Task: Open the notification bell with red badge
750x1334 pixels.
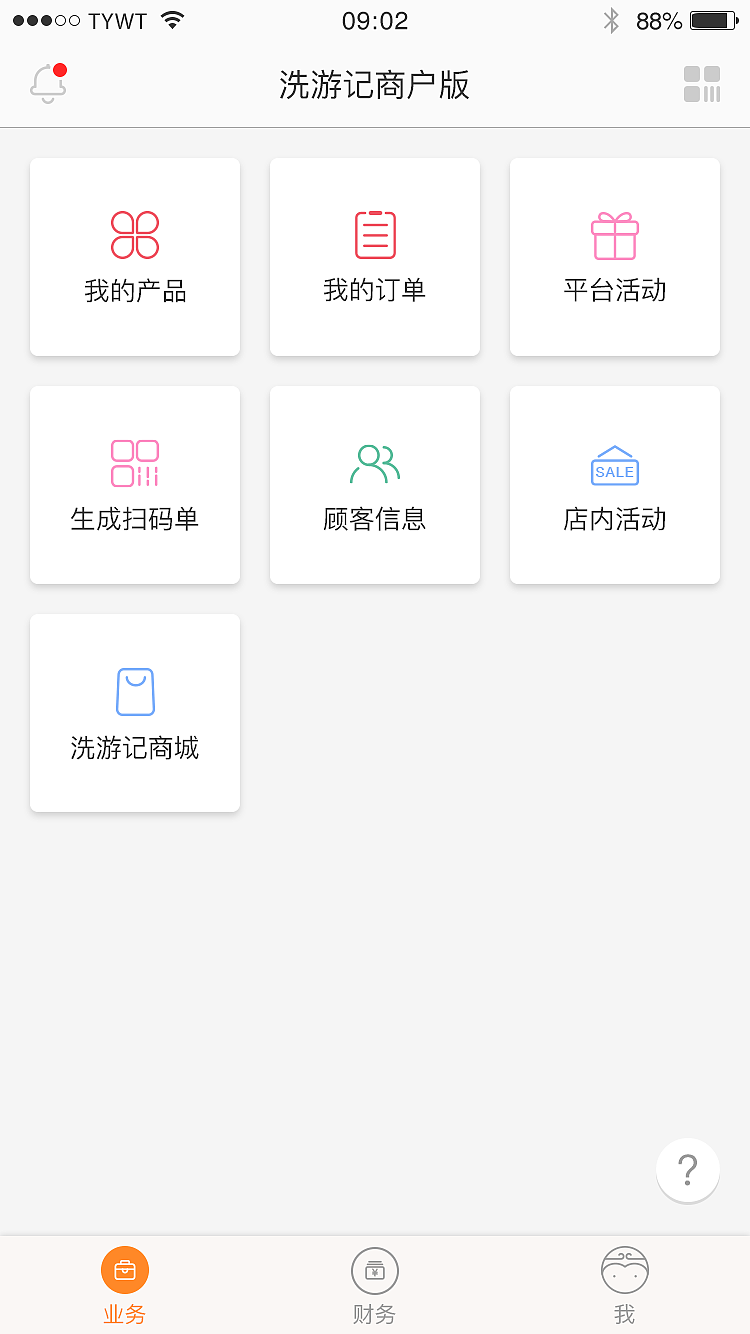Action: pos(48,85)
